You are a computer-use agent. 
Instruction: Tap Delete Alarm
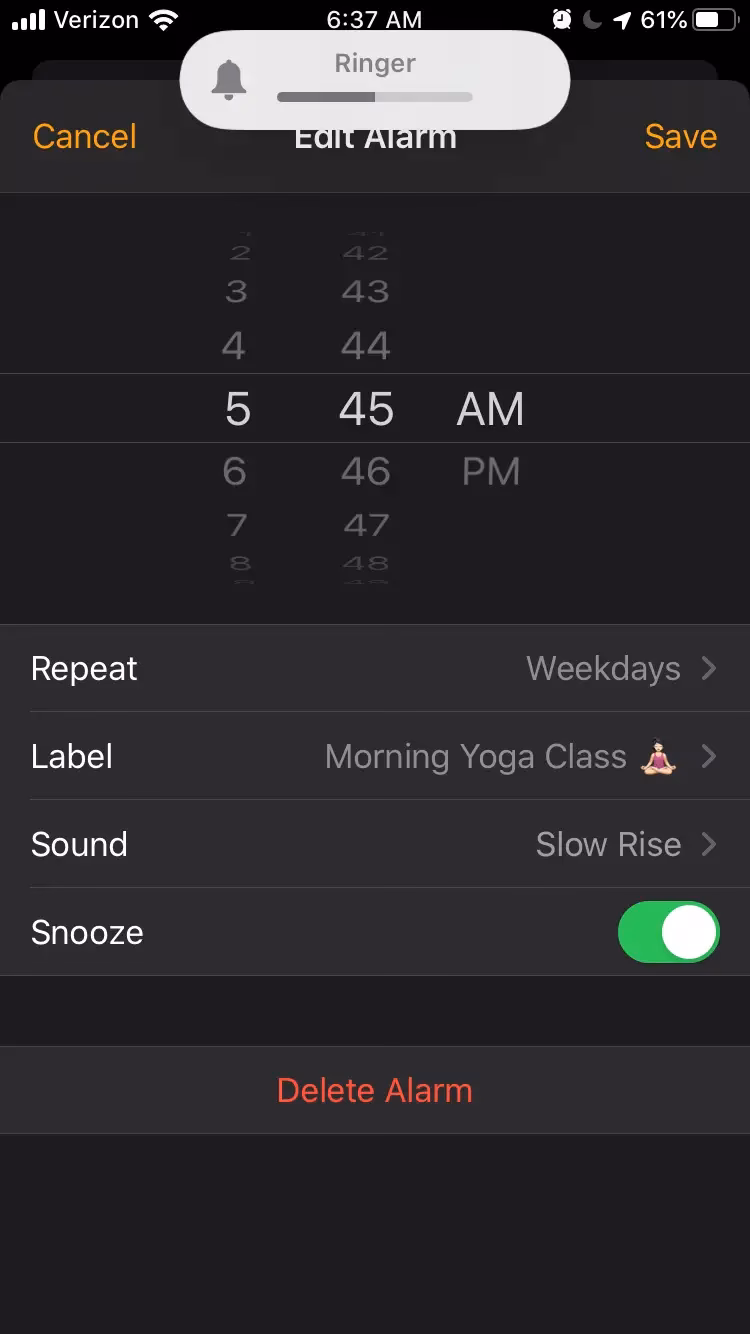374,1090
